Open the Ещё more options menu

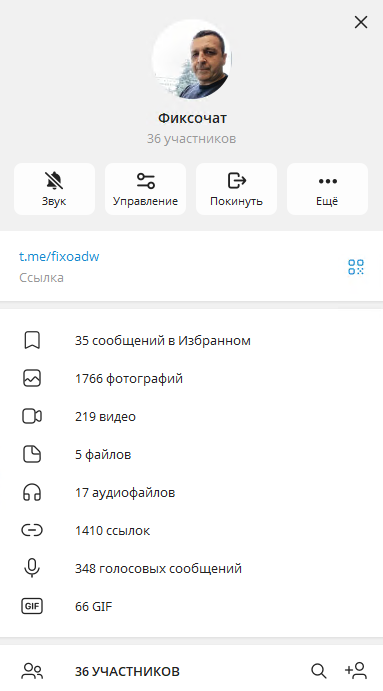(x=327, y=189)
